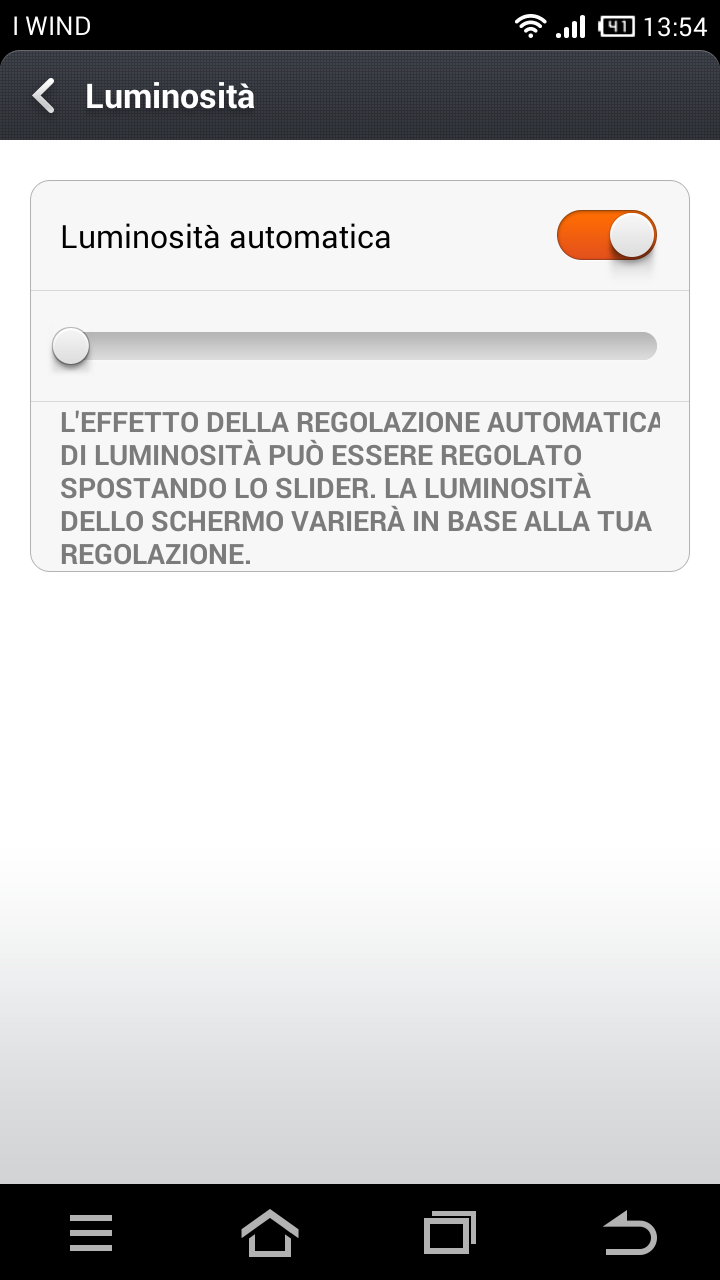Go back from the Luminosità screen
Image resolution: width=720 pixels, height=1280 pixels.
coord(44,97)
